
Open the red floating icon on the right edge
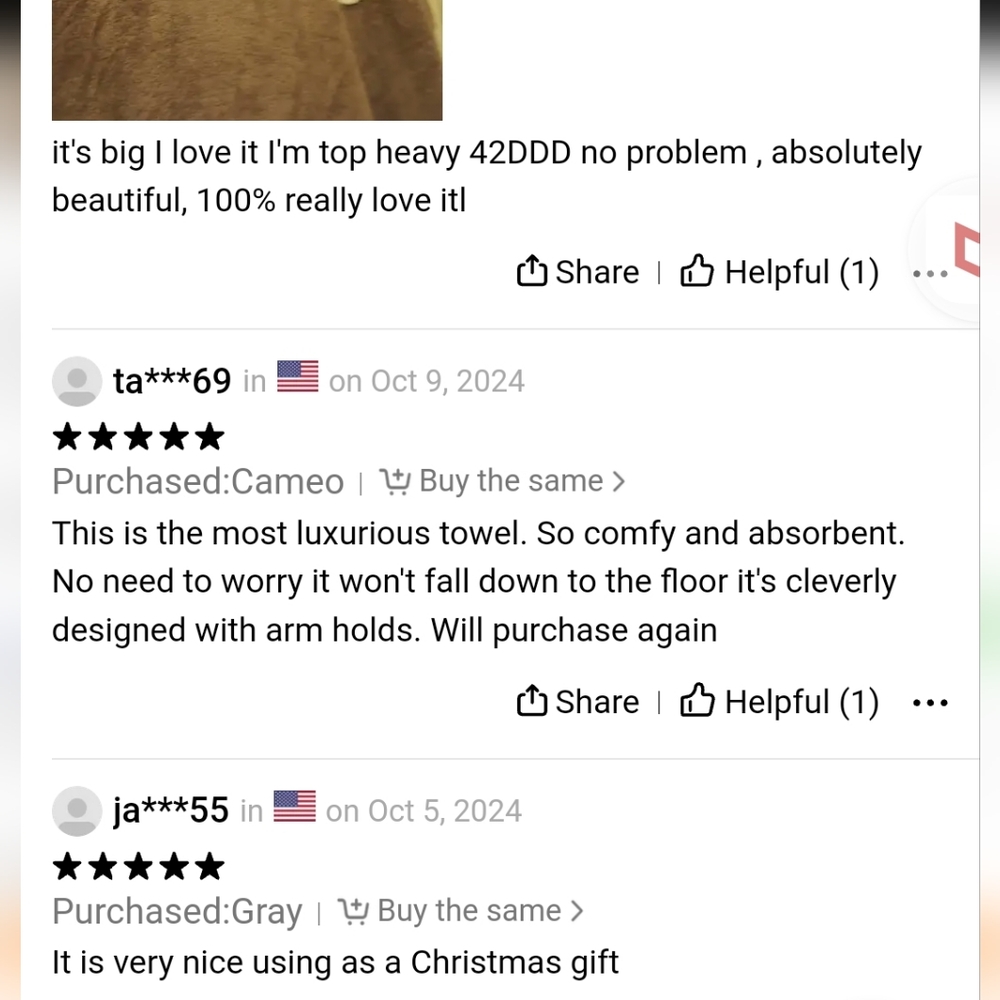tap(966, 250)
